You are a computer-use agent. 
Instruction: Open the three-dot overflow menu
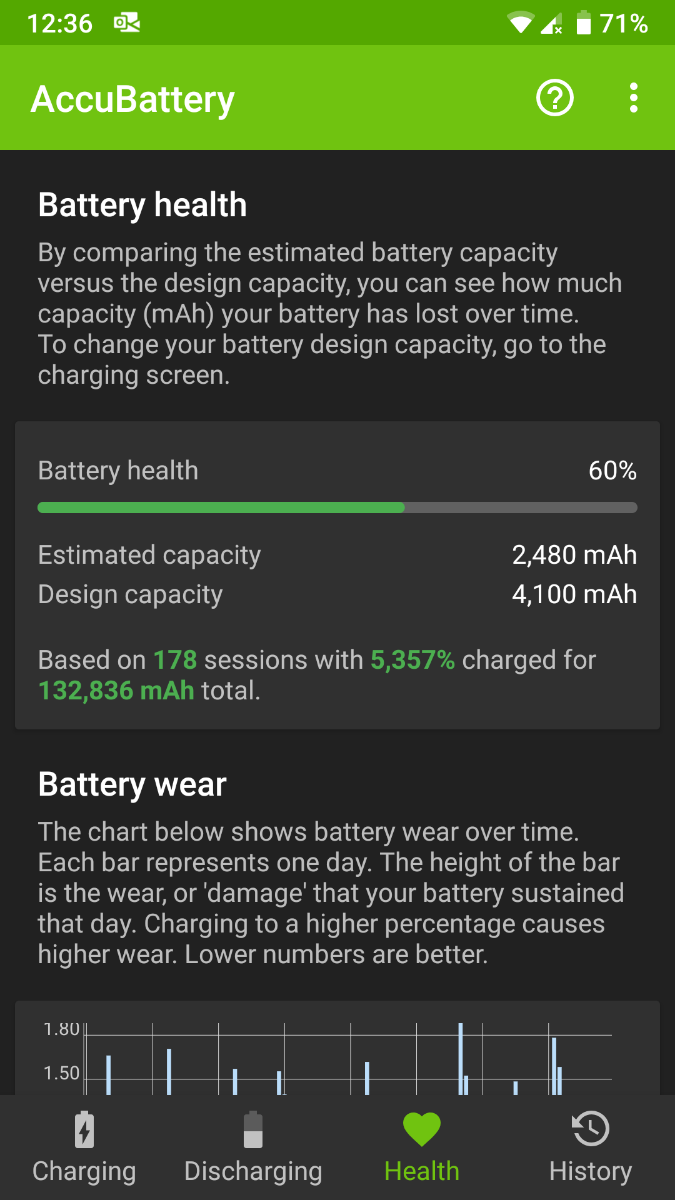click(x=633, y=98)
